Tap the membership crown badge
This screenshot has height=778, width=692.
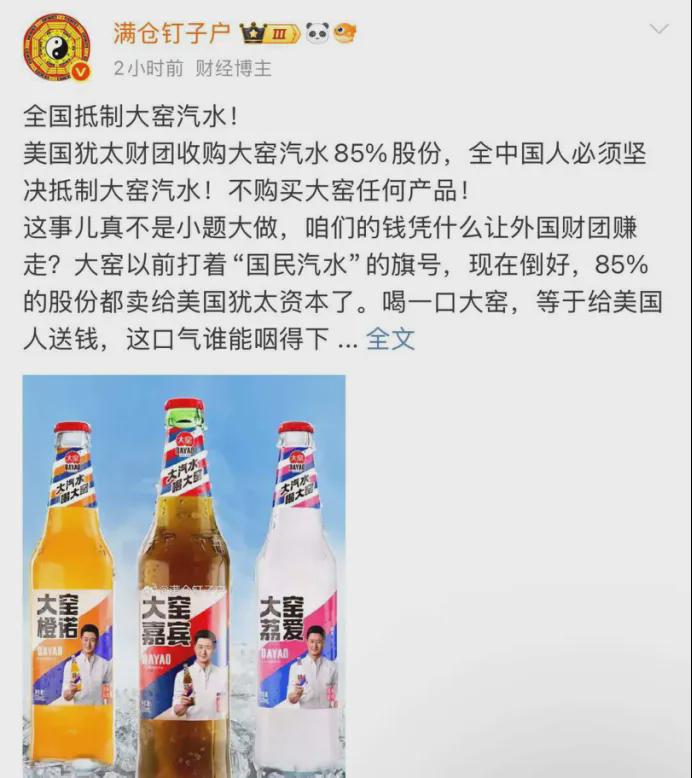pos(270,33)
